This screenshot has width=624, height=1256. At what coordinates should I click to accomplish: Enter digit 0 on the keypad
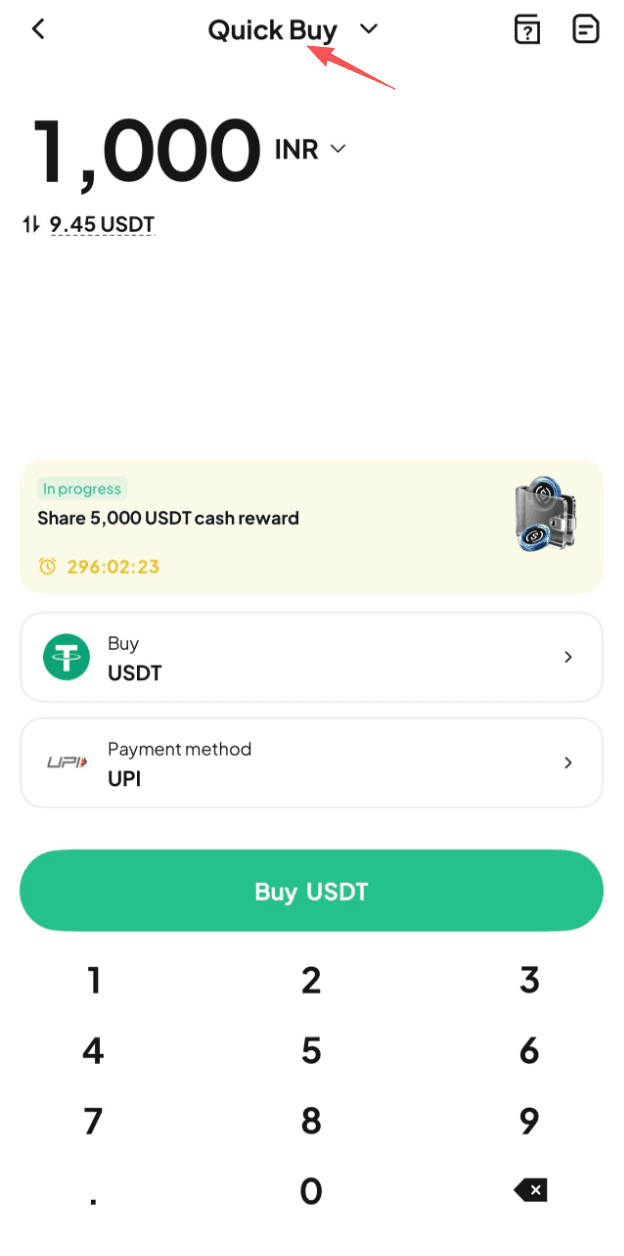coord(312,1191)
